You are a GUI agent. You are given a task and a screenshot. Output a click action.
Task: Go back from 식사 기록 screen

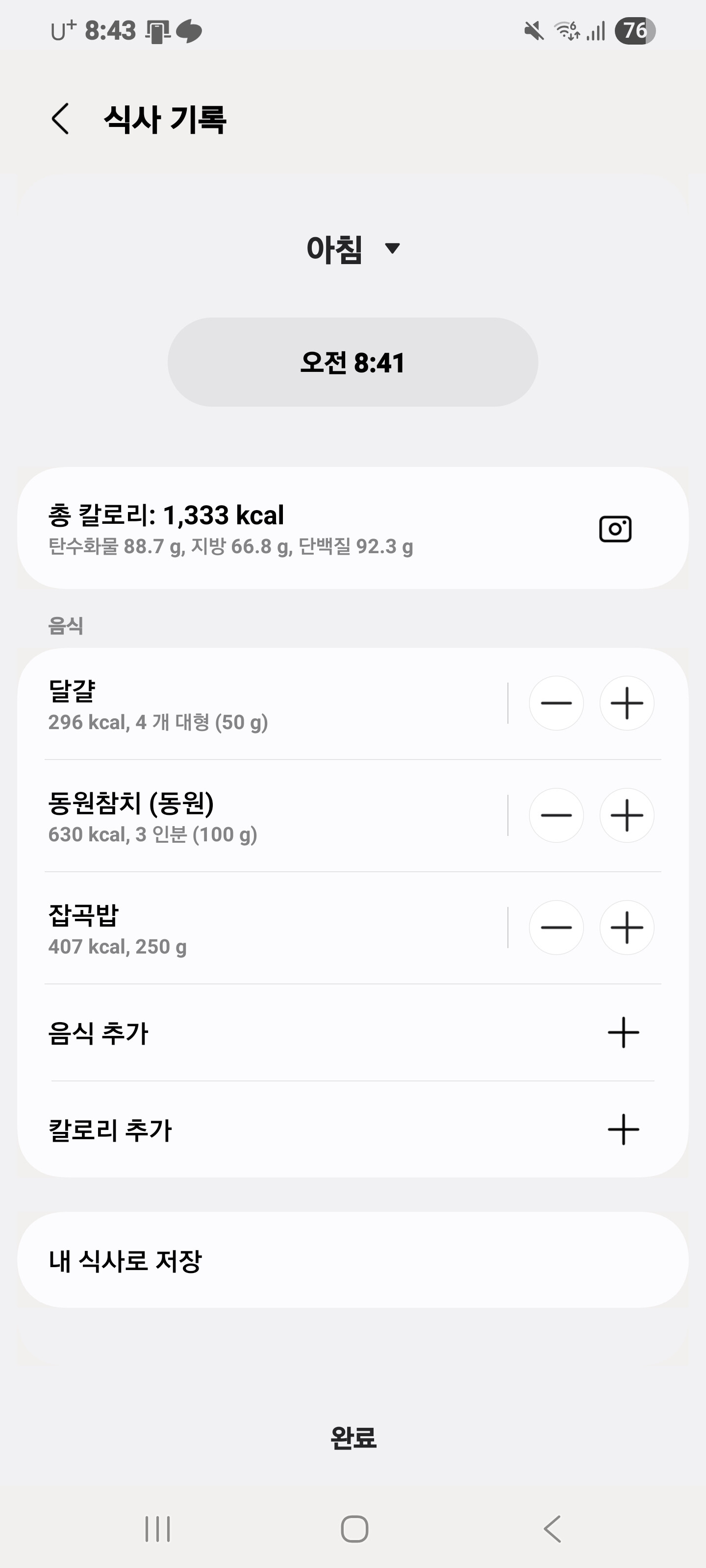pos(60,119)
